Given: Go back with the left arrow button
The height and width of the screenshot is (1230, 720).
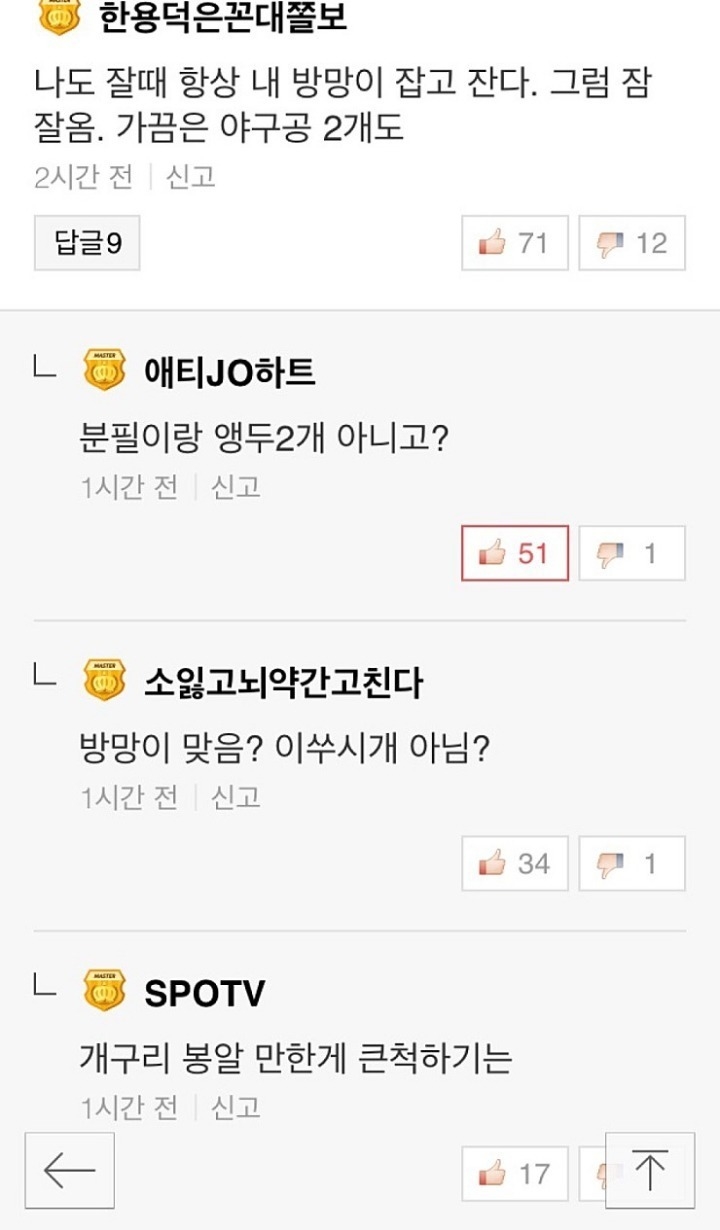Looking at the screenshot, I should 70,1170.
